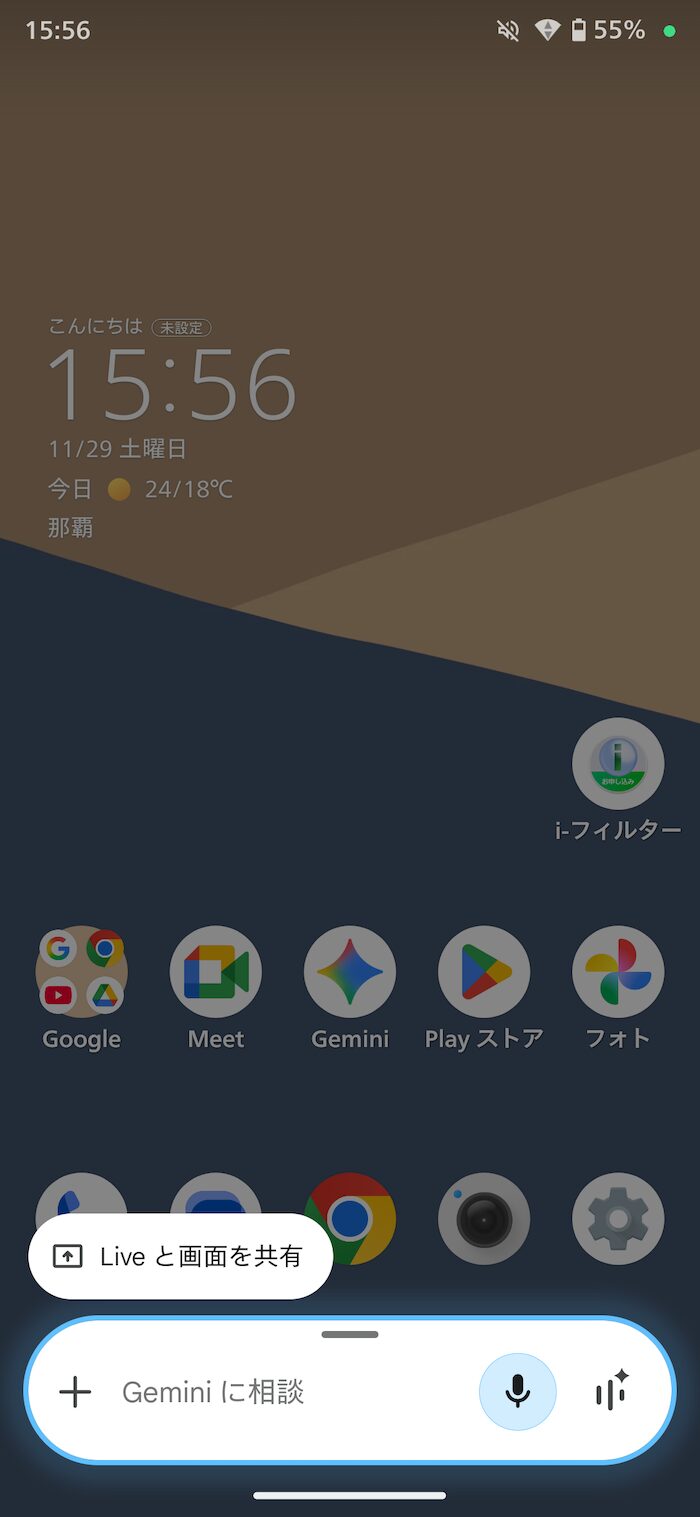Open the フォト app
This screenshot has width=700, height=1517.
click(x=617, y=971)
